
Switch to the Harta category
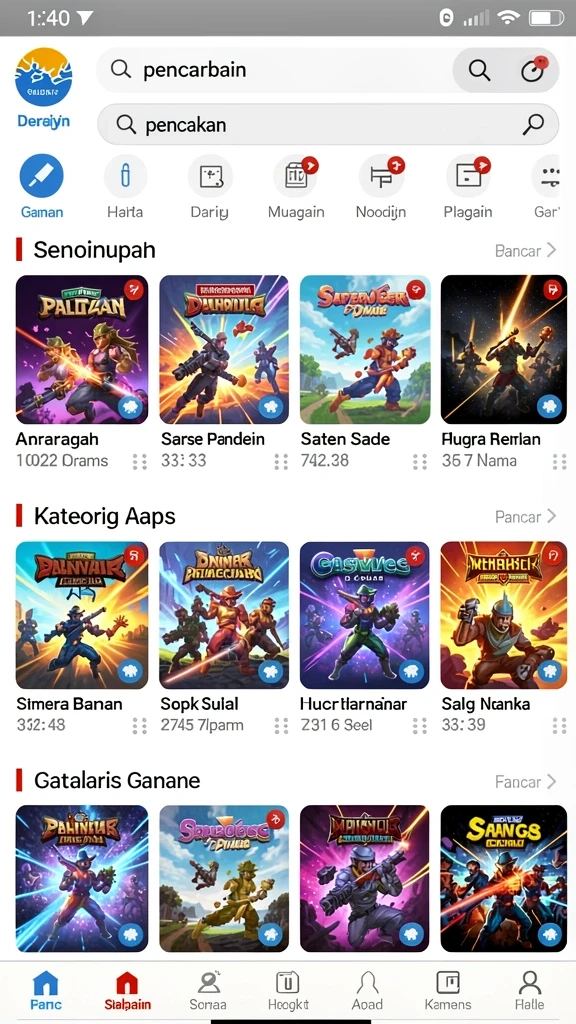(125, 187)
